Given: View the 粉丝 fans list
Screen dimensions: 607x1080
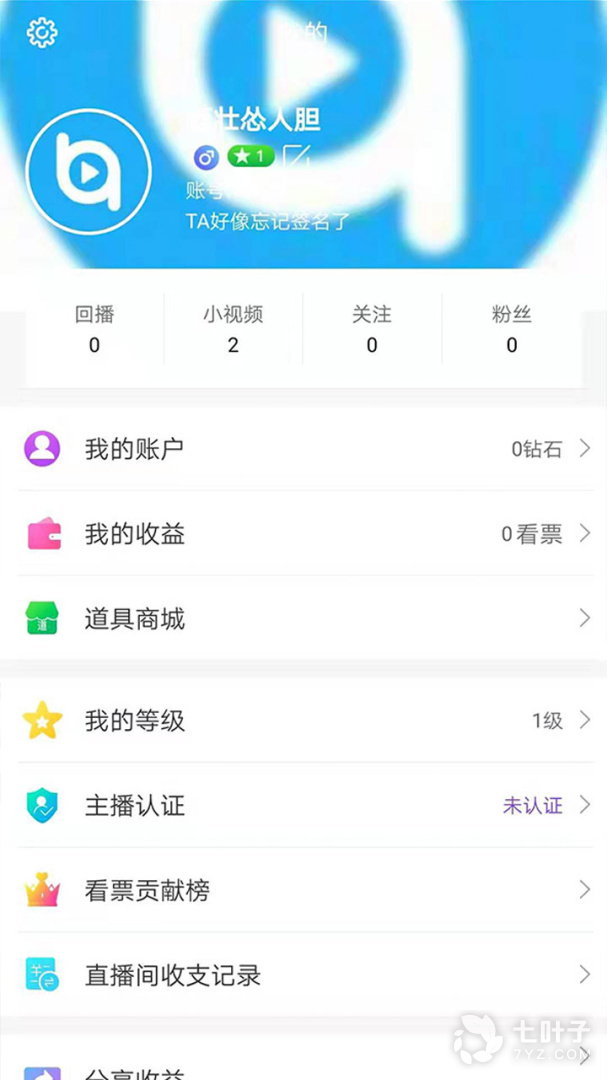Looking at the screenshot, I should (x=511, y=329).
